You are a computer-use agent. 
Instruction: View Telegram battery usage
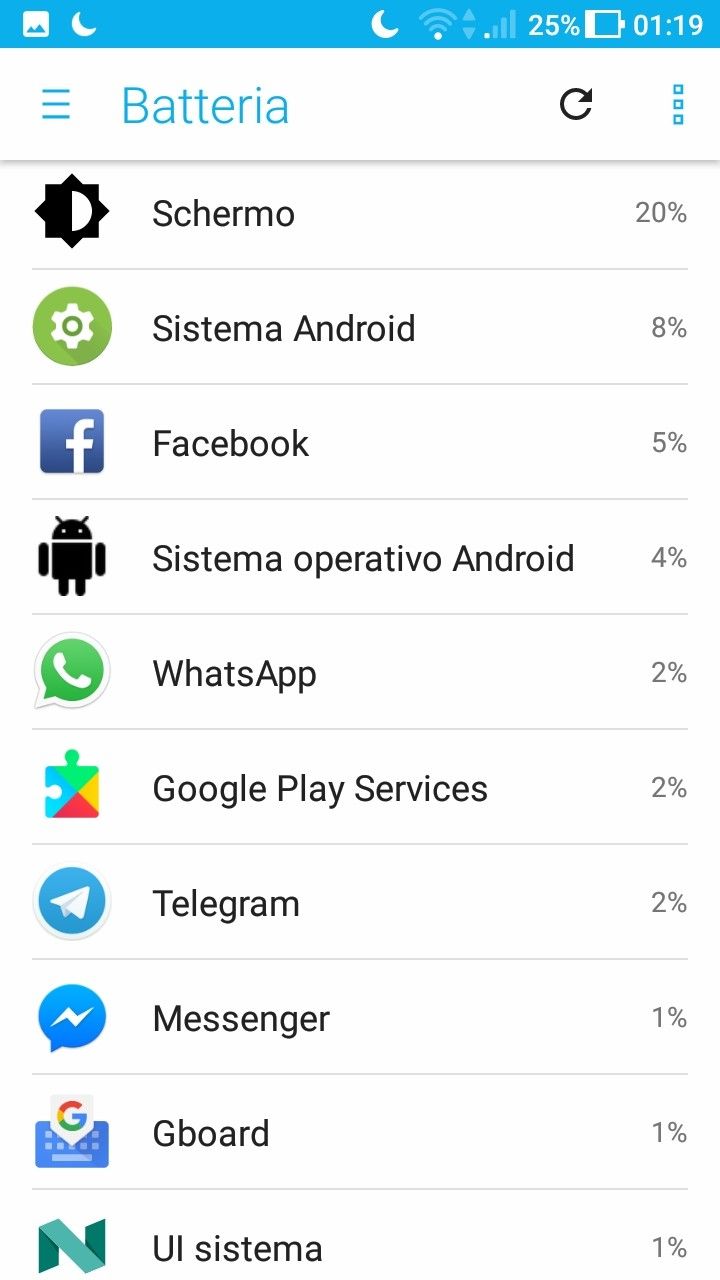coord(360,903)
